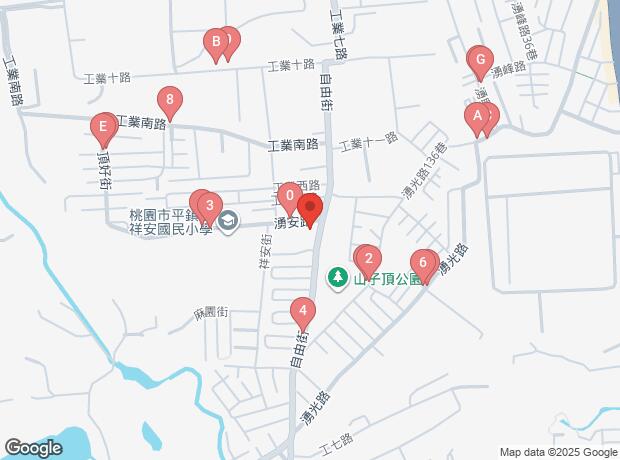
Task: Open the 山子頂公園 park place icon
Action: point(338,276)
